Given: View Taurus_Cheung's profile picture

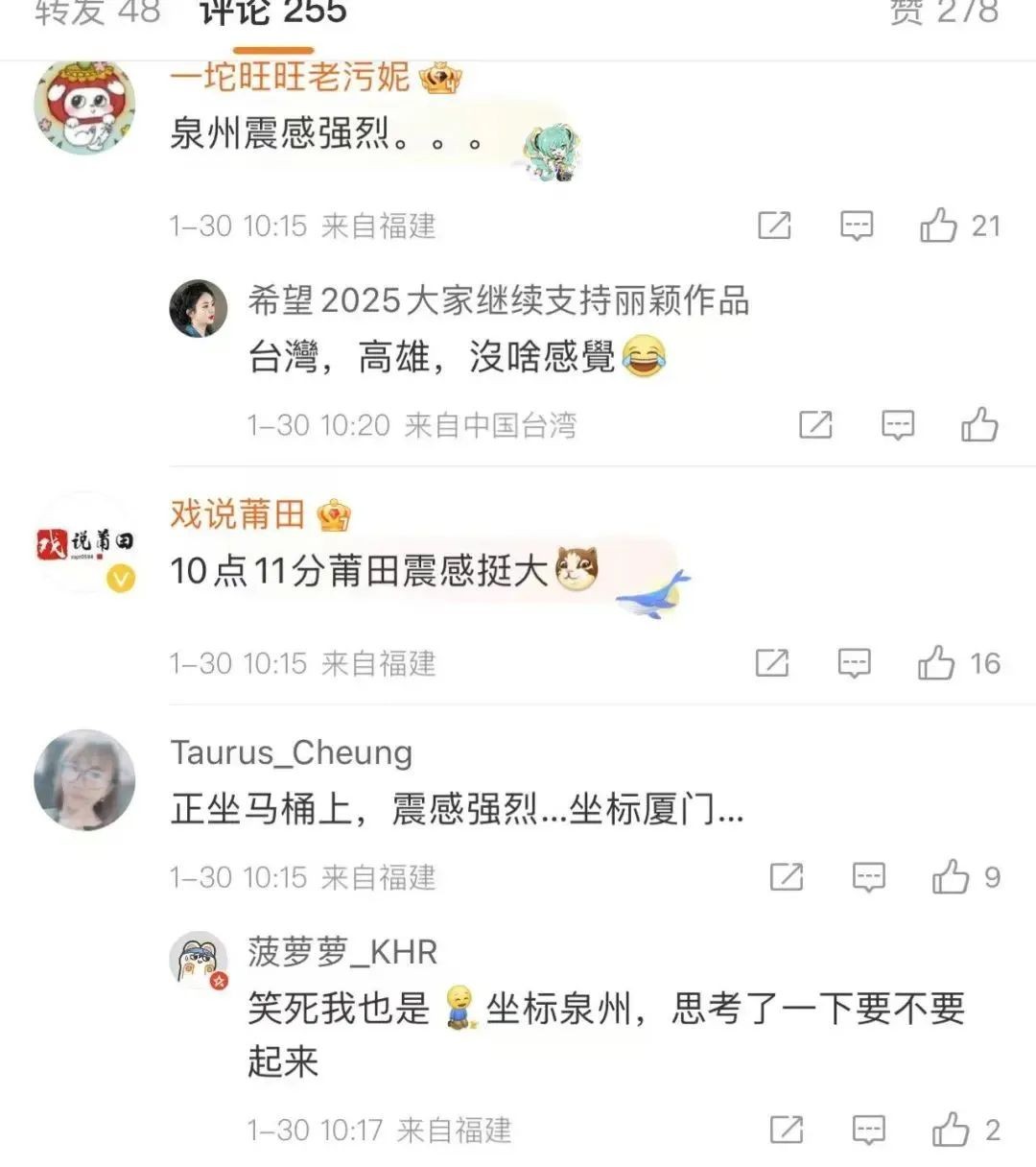Looking at the screenshot, I should (84, 778).
